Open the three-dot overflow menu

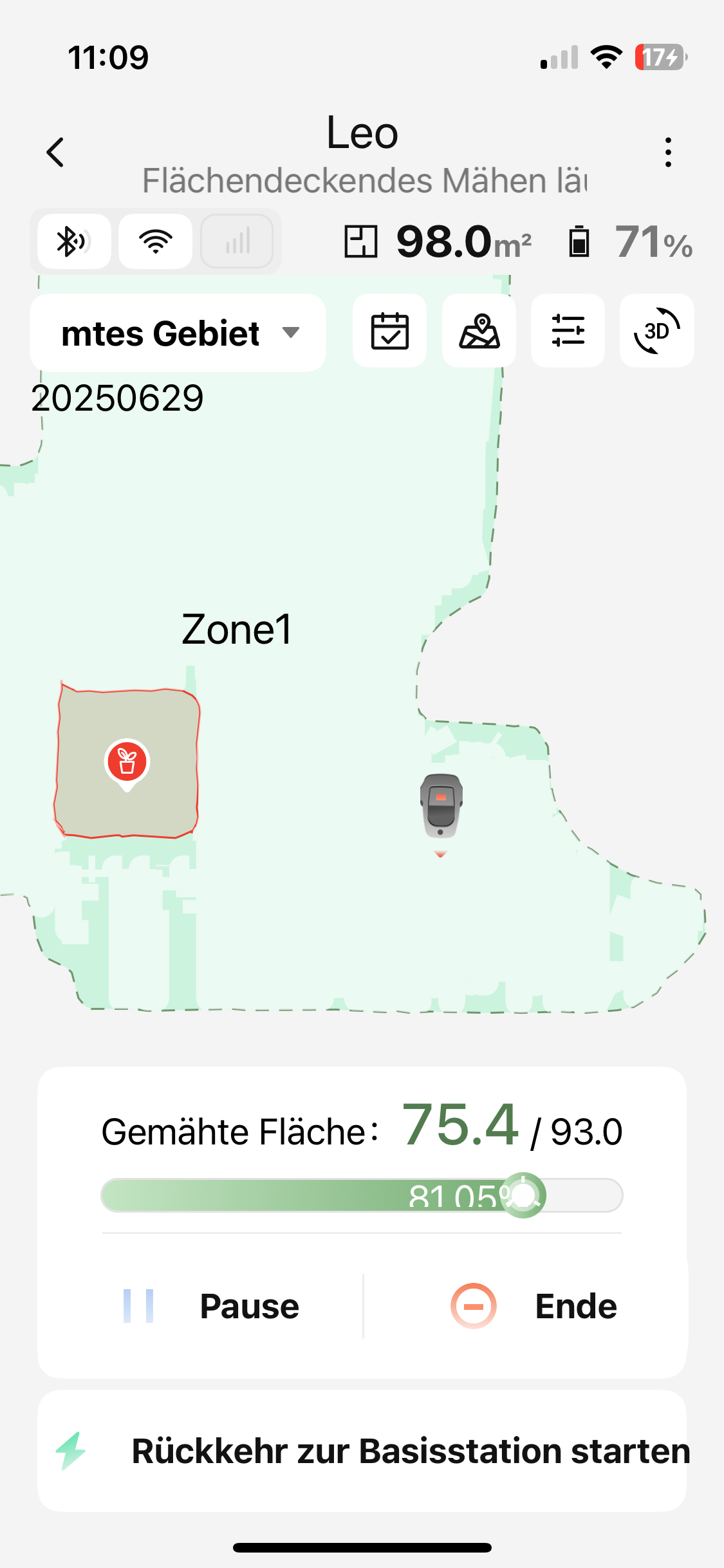[x=668, y=153]
